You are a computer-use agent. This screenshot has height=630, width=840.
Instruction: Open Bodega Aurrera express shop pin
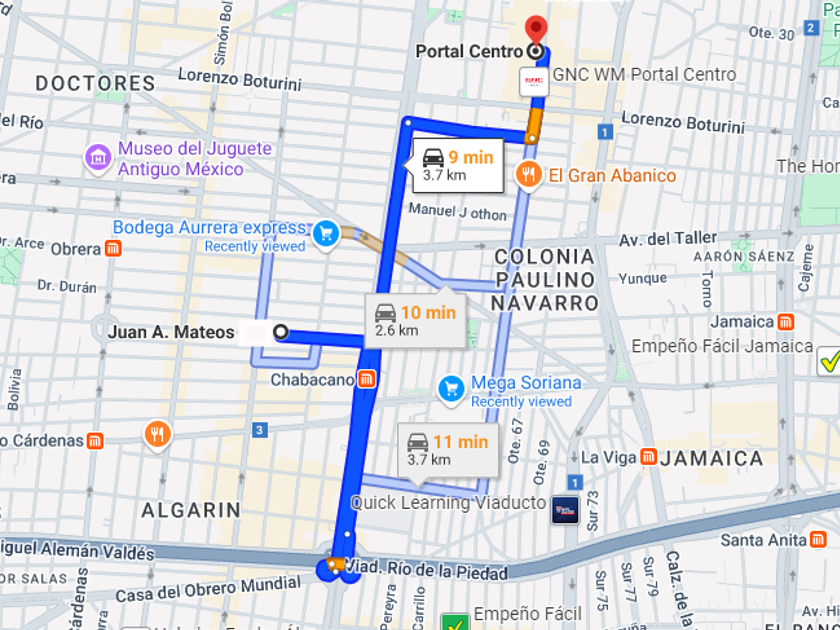(x=326, y=235)
